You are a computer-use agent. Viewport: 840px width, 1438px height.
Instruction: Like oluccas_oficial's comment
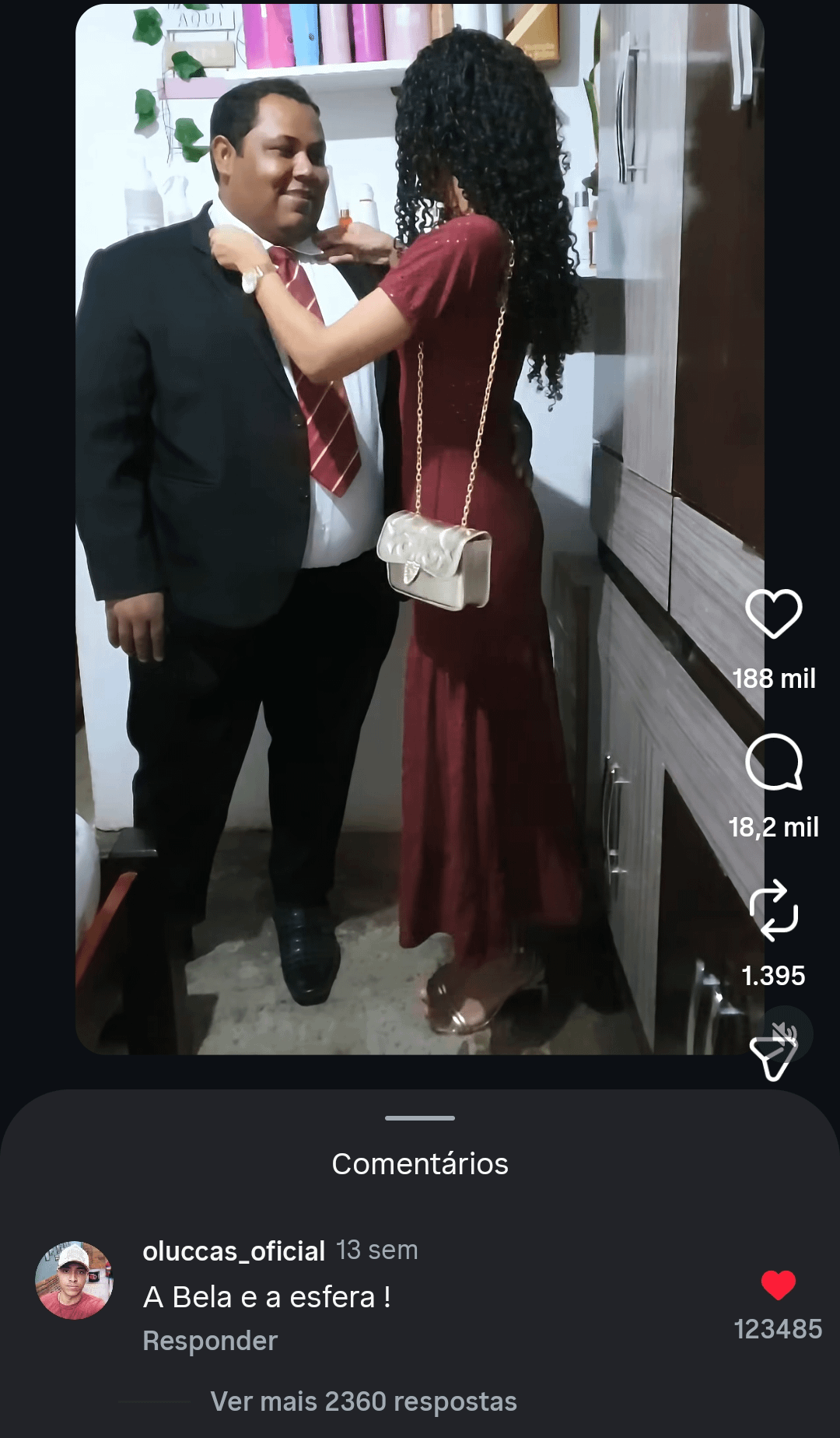778,1285
